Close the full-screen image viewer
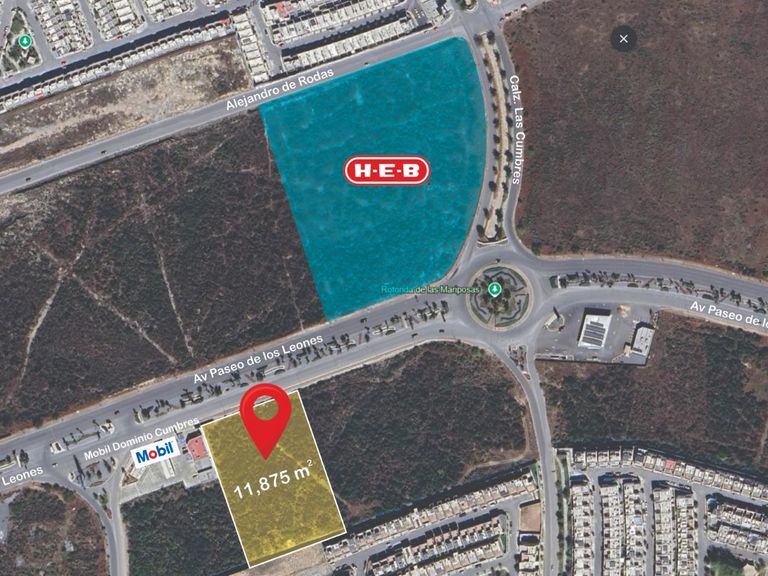Viewport: 768px width, 576px height. point(624,39)
